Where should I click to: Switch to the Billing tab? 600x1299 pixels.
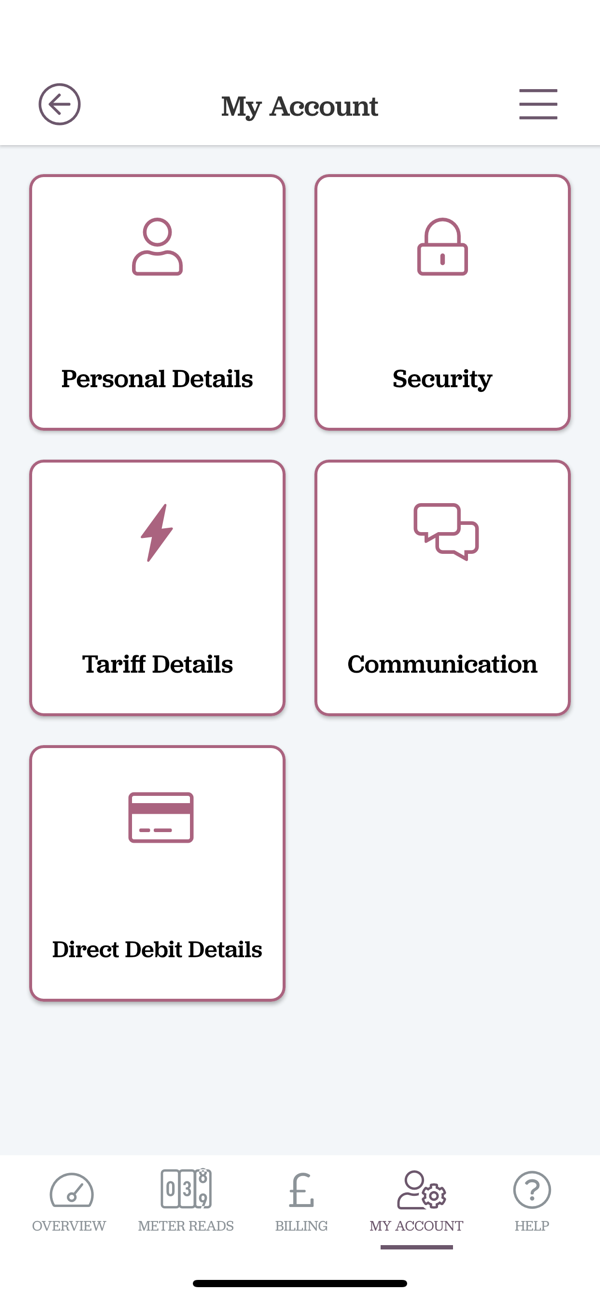(x=301, y=1202)
